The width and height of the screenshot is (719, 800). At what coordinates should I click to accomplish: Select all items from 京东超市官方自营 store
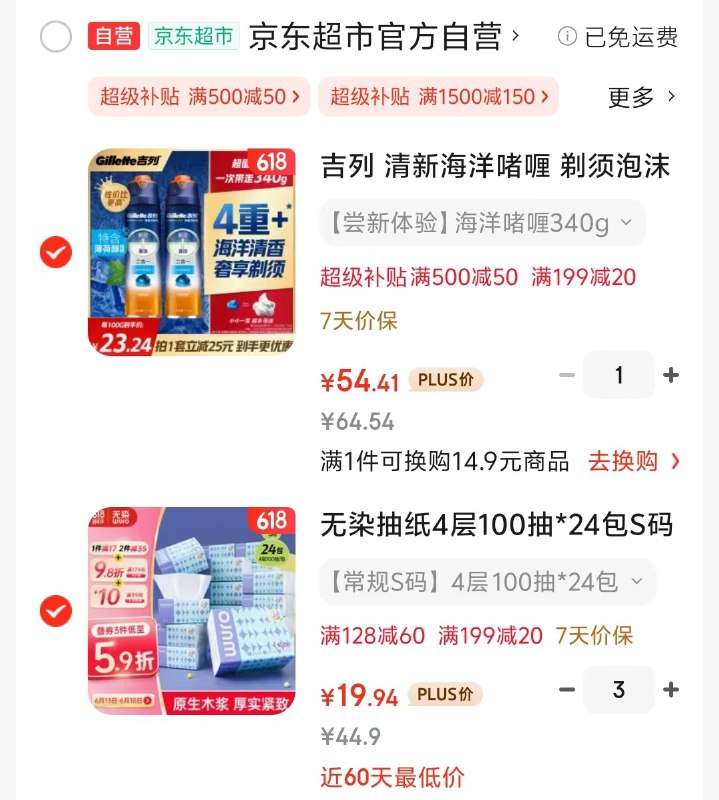click(56, 37)
